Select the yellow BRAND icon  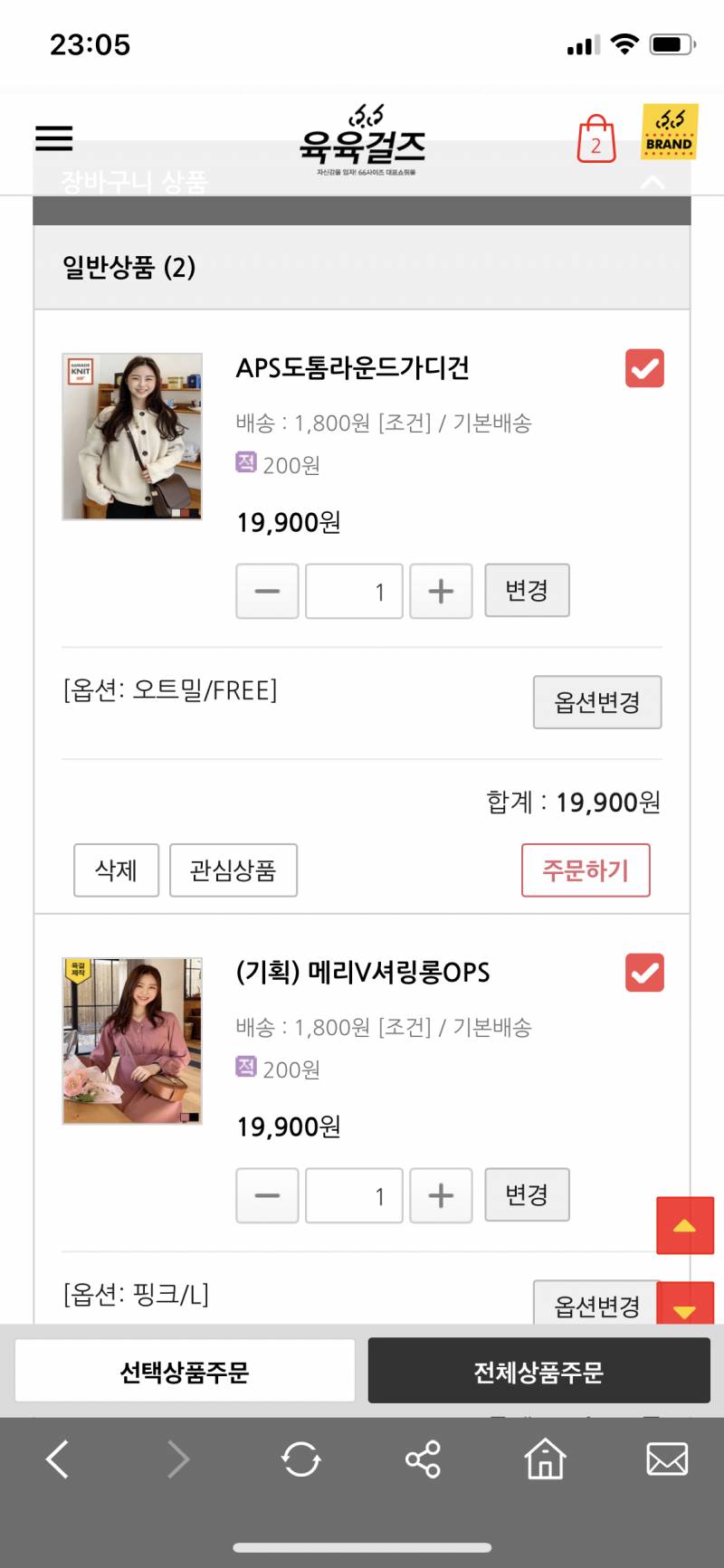669,131
